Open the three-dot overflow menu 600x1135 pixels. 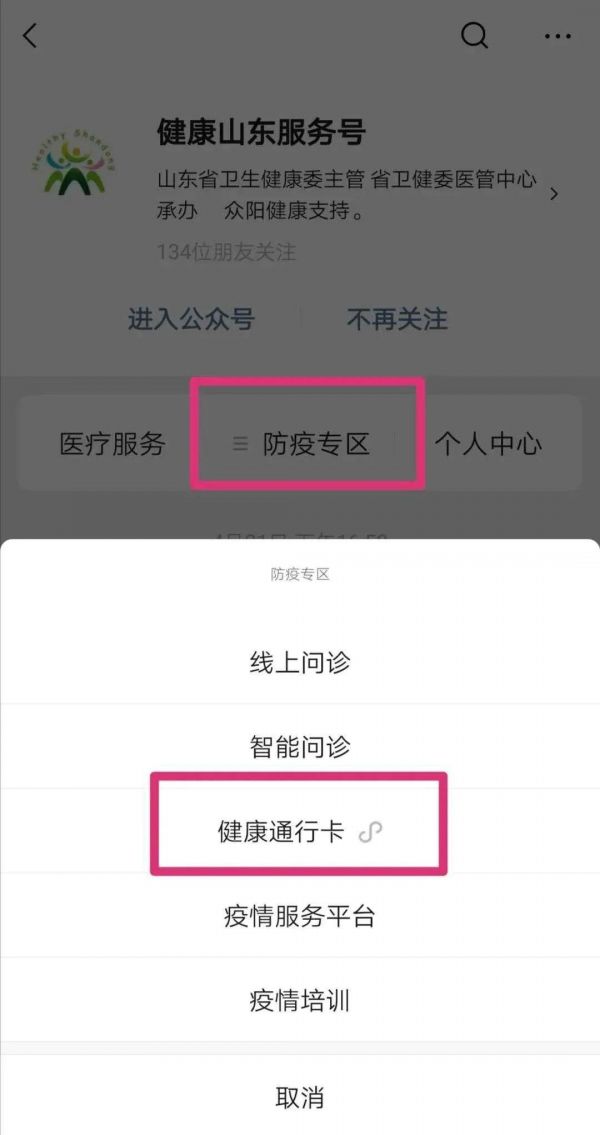(x=557, y=36)
